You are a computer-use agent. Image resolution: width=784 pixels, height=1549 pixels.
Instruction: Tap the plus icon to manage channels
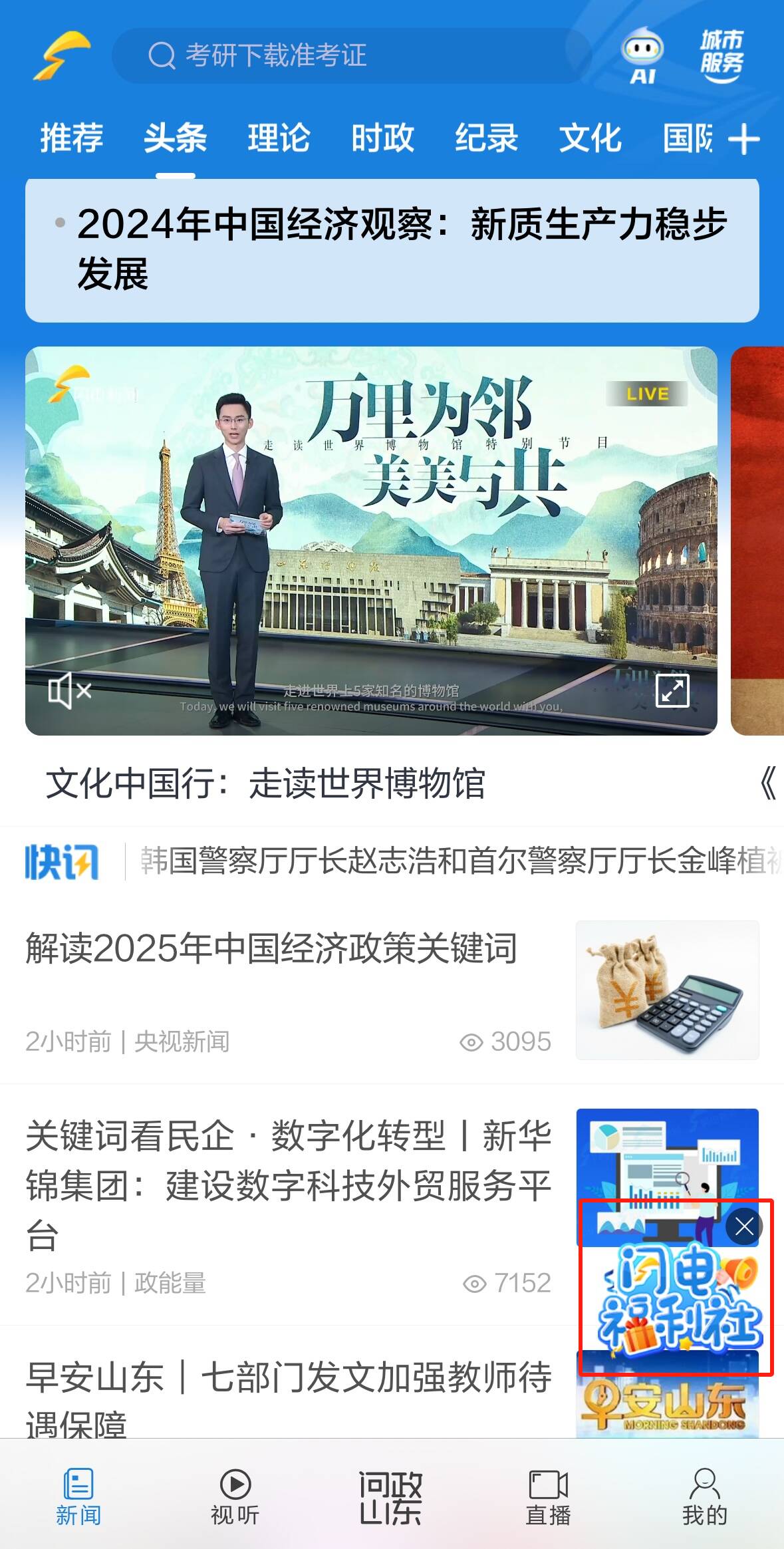click(x=743, y=140)
